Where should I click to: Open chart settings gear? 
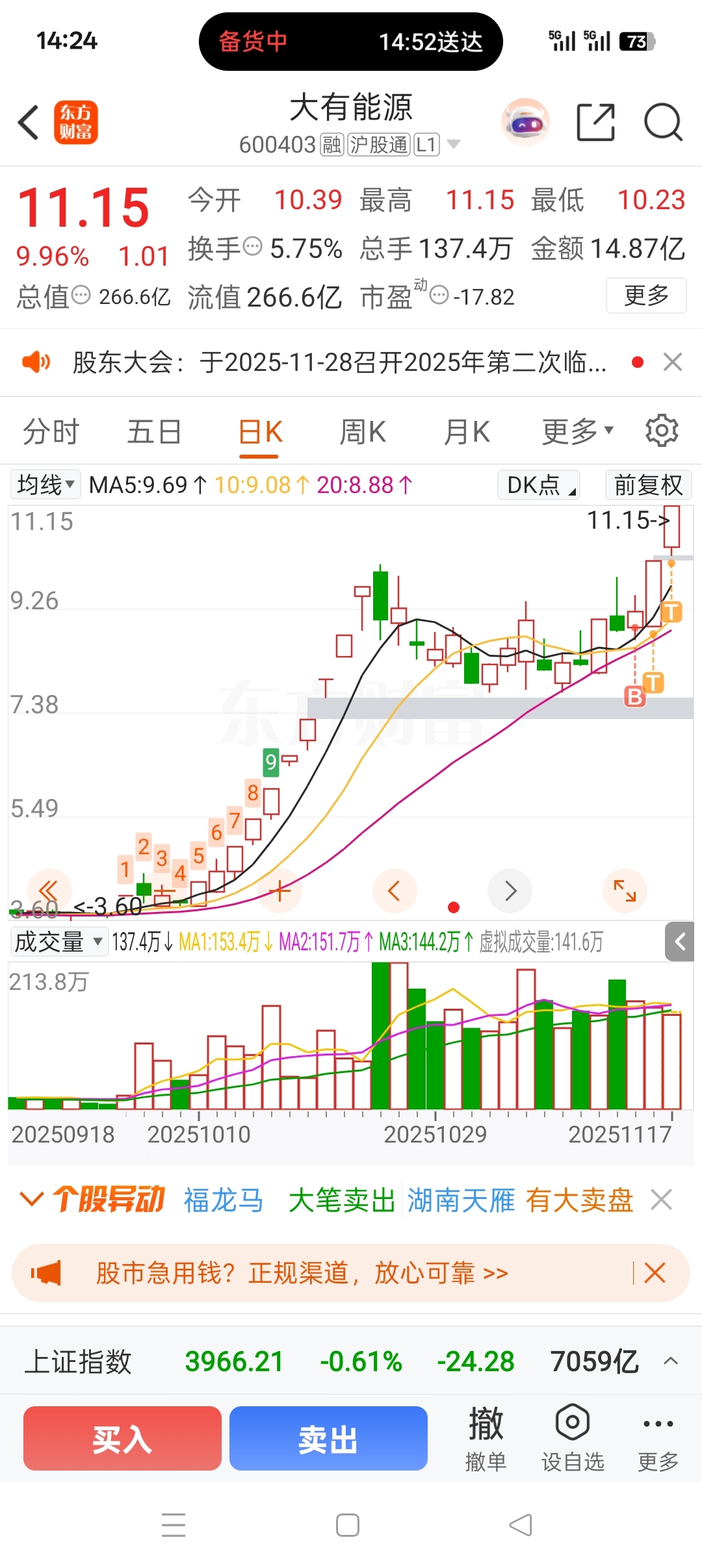662,431
